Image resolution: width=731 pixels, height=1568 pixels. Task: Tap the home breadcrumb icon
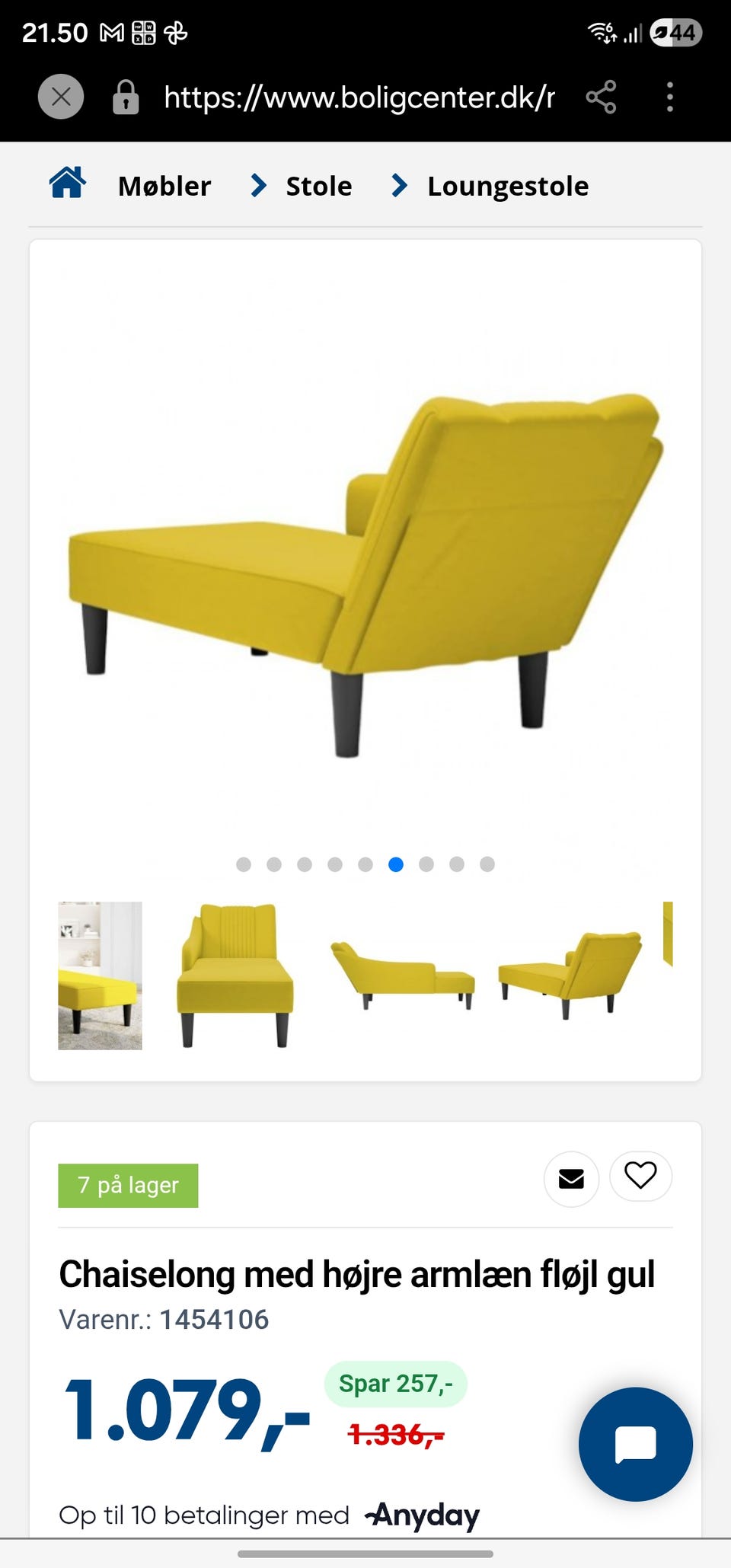pyautogui.click(x=69, y=184)
